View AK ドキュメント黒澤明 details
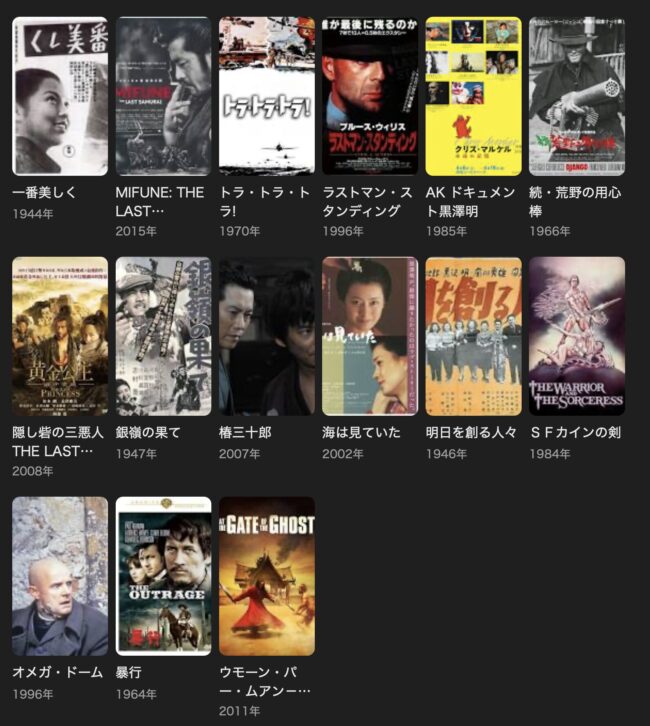Viewport: 650px width, 726px height. pyautogui.click(x=473, y=96)
